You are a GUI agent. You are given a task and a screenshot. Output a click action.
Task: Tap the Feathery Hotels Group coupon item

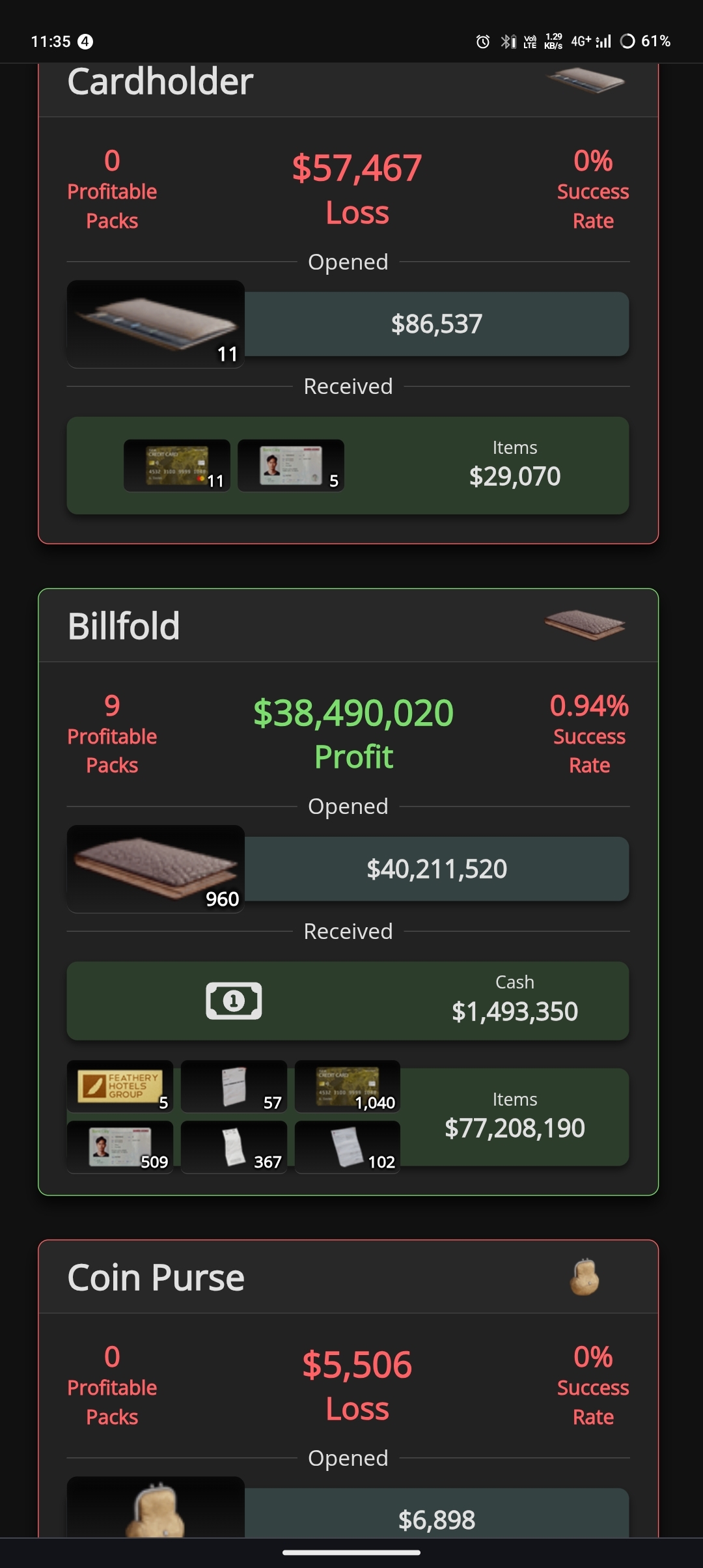point(120,1086)
